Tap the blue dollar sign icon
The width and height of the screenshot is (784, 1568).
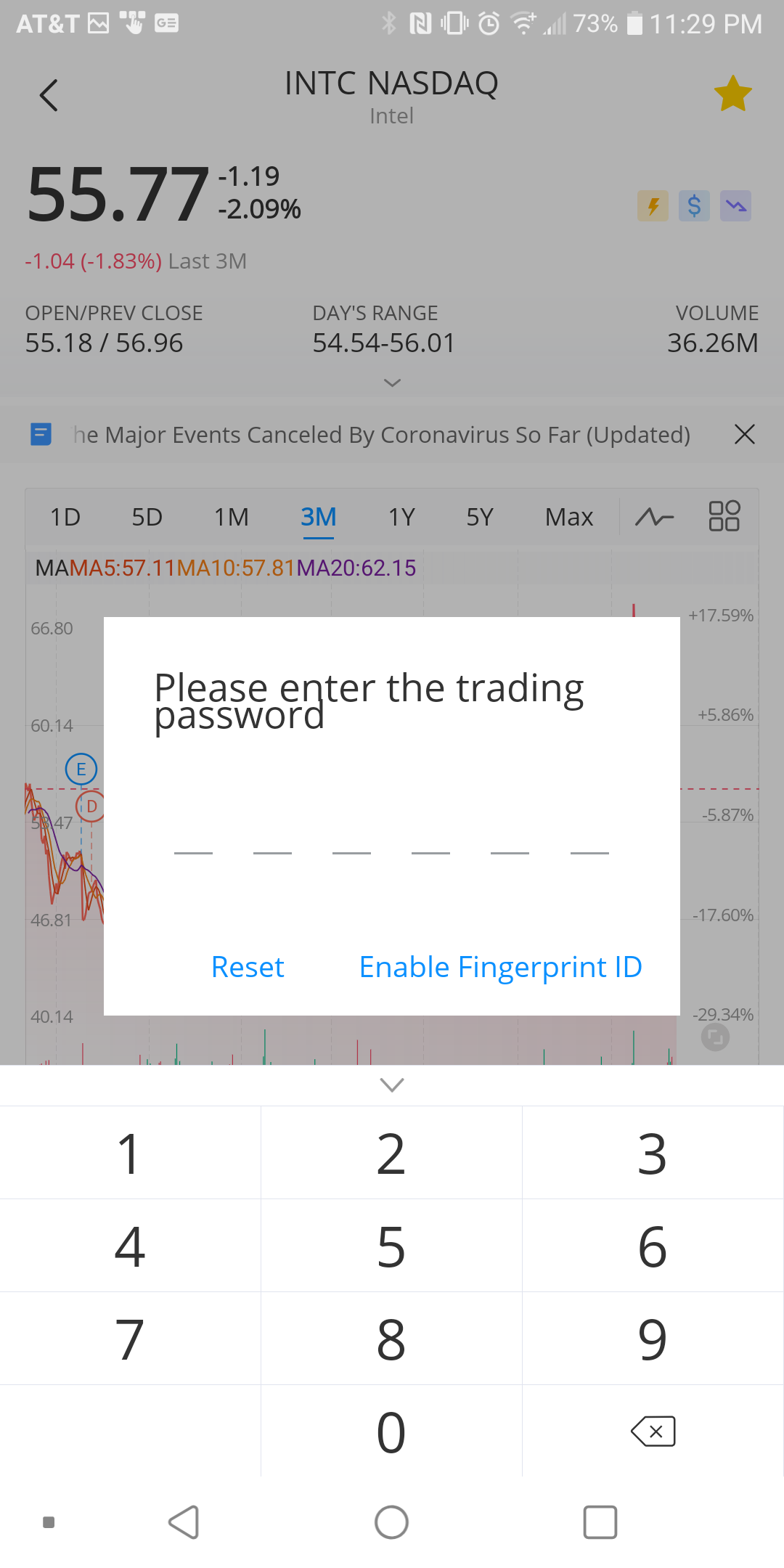(x=693, y=206)
